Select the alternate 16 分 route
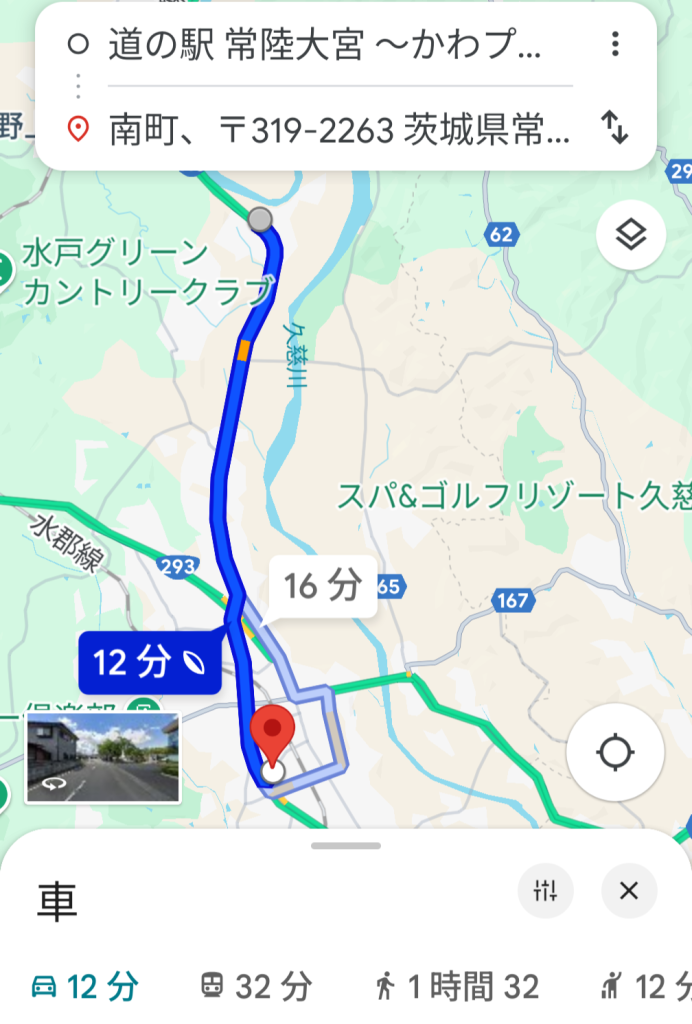Viewport: 692px width, 1024px height. pyautogui.click(x=321, y=587)
